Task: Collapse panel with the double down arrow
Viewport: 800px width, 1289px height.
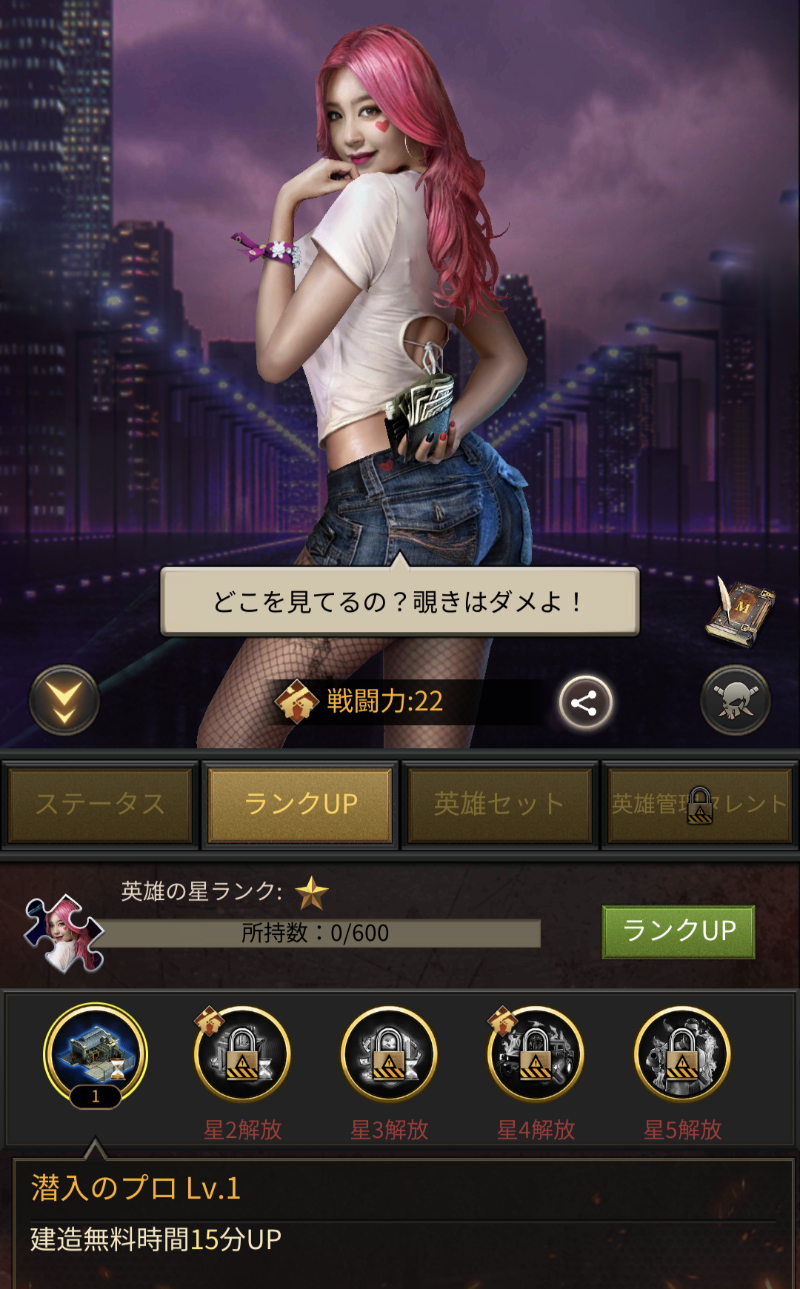Action: [64, 700]
